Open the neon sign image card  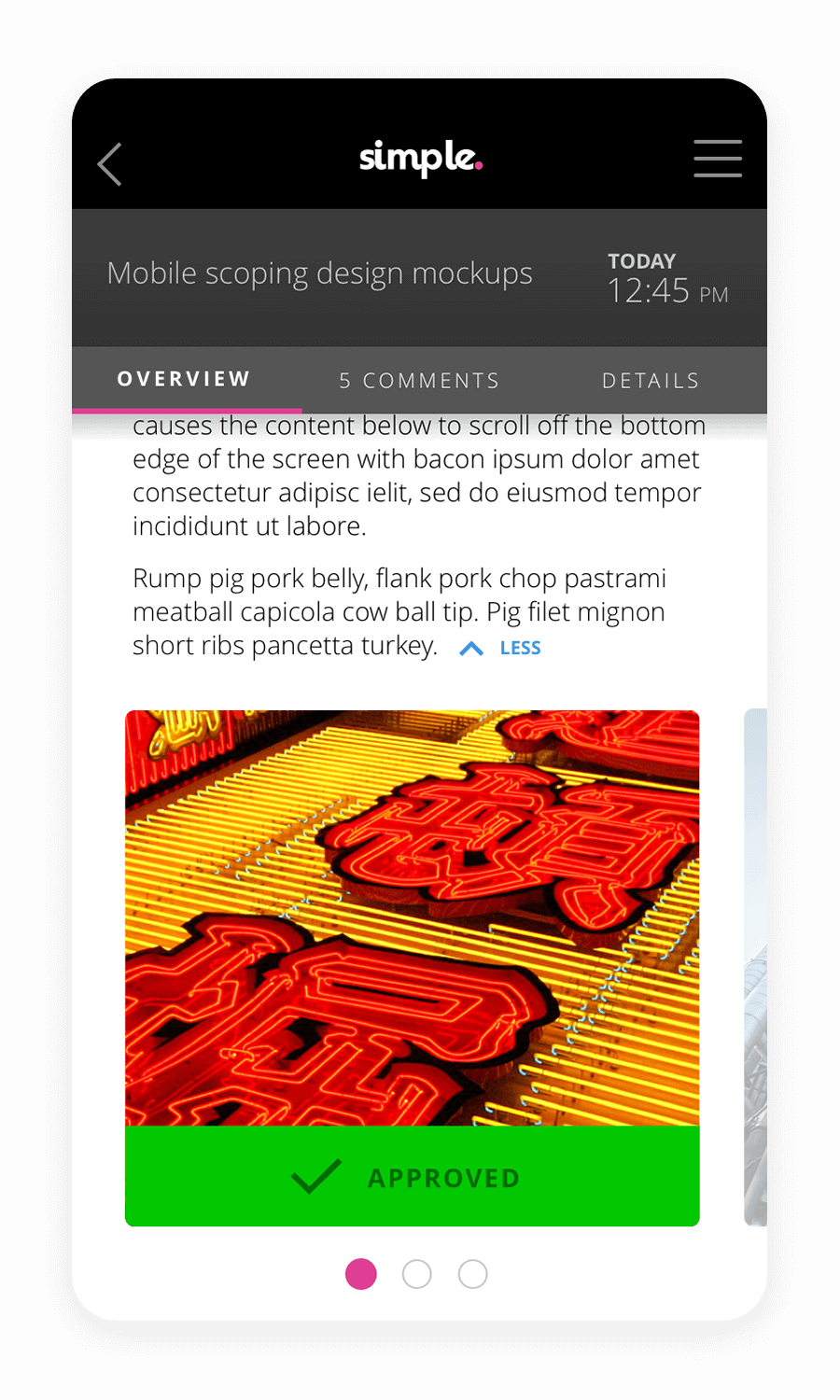coord(412,917)
